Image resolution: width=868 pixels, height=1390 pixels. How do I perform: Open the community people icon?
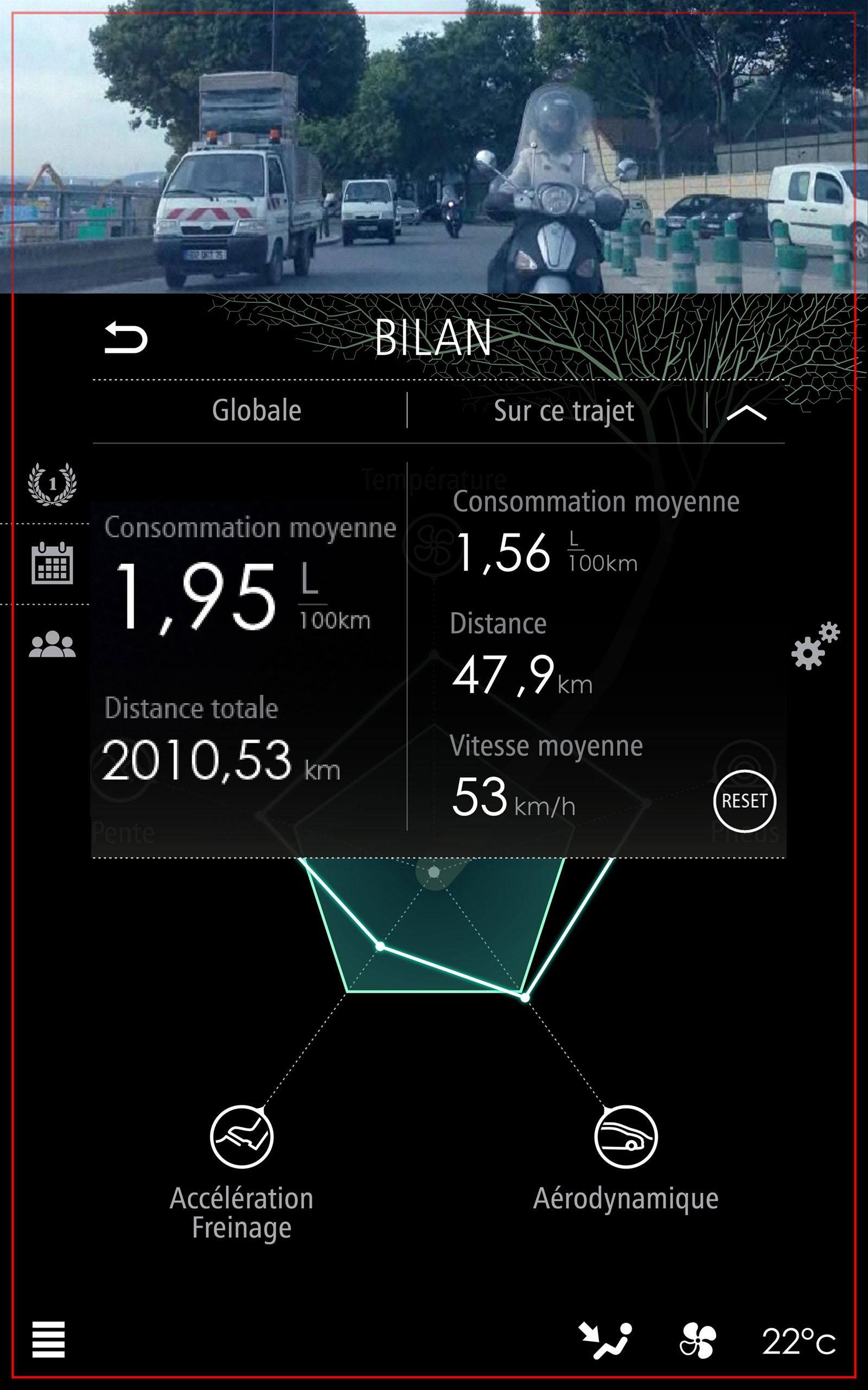pos(52,644)
